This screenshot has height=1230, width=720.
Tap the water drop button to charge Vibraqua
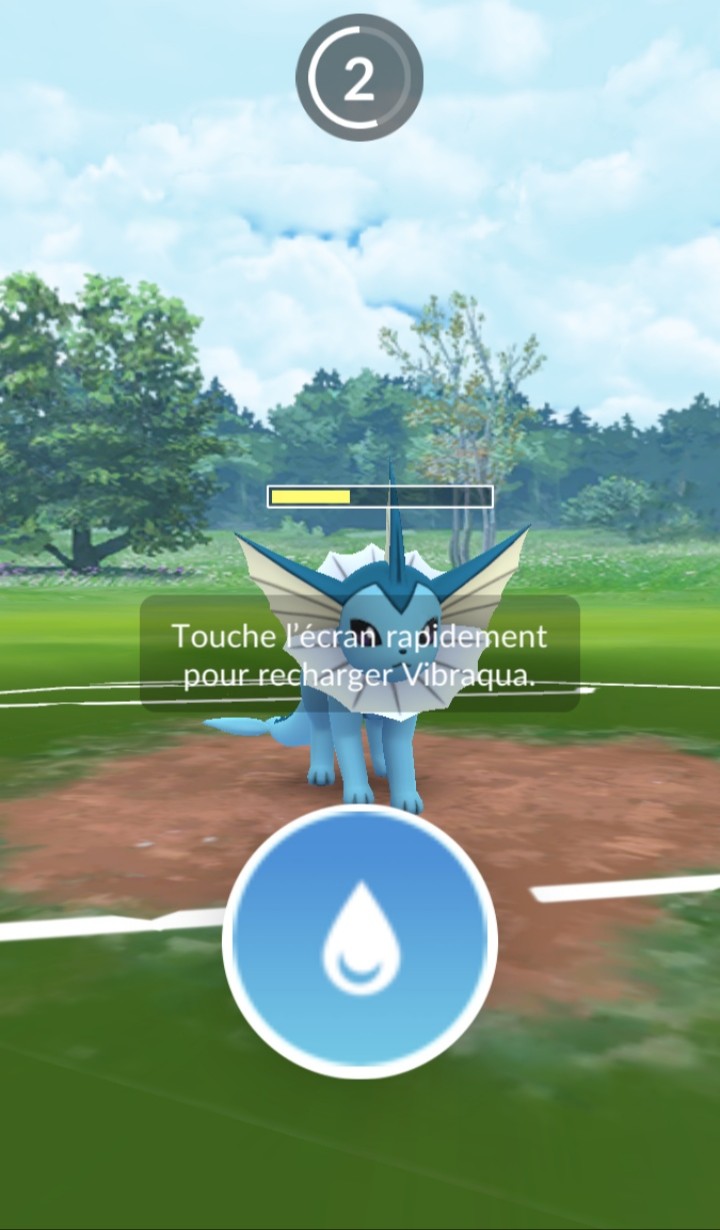coord(360,942)
